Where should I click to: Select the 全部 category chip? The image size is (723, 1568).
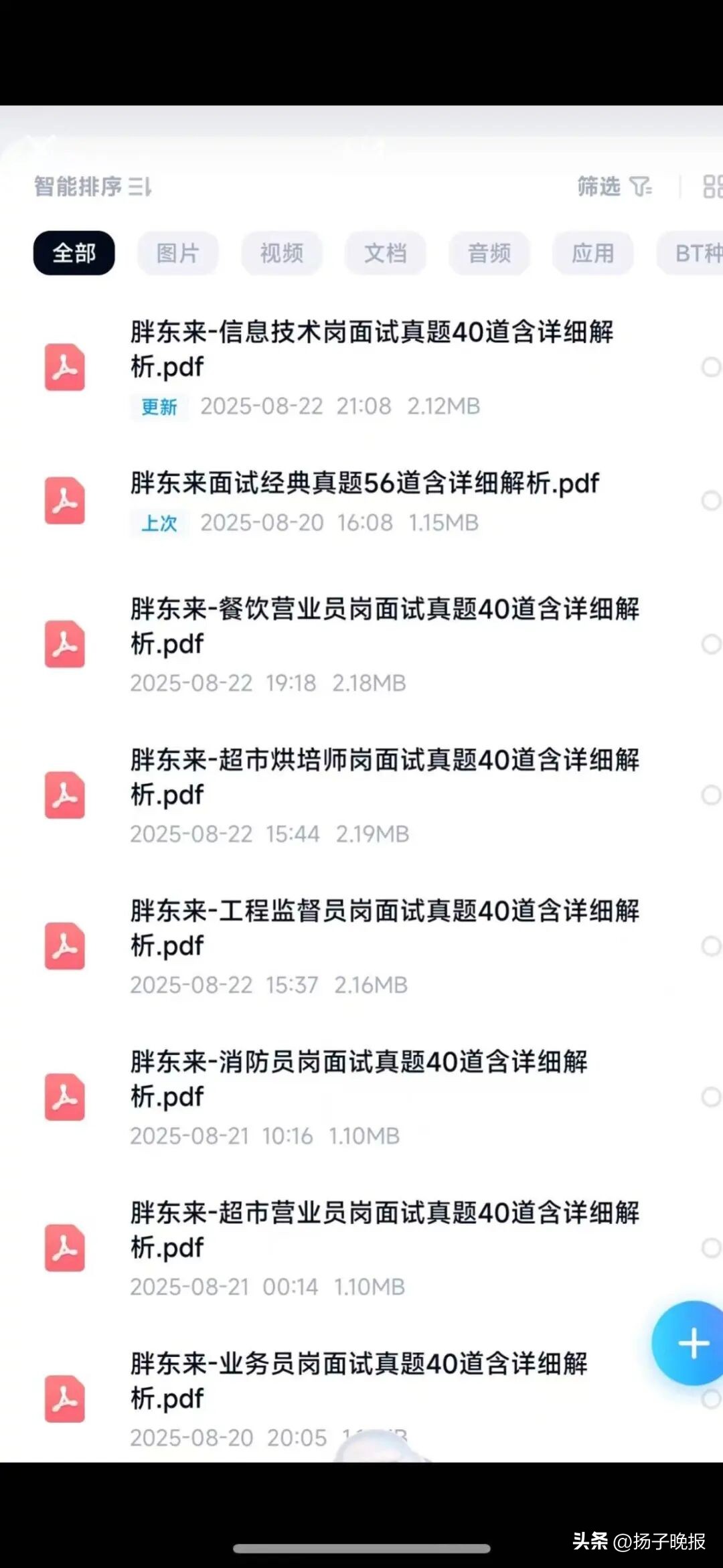point(74,253)
